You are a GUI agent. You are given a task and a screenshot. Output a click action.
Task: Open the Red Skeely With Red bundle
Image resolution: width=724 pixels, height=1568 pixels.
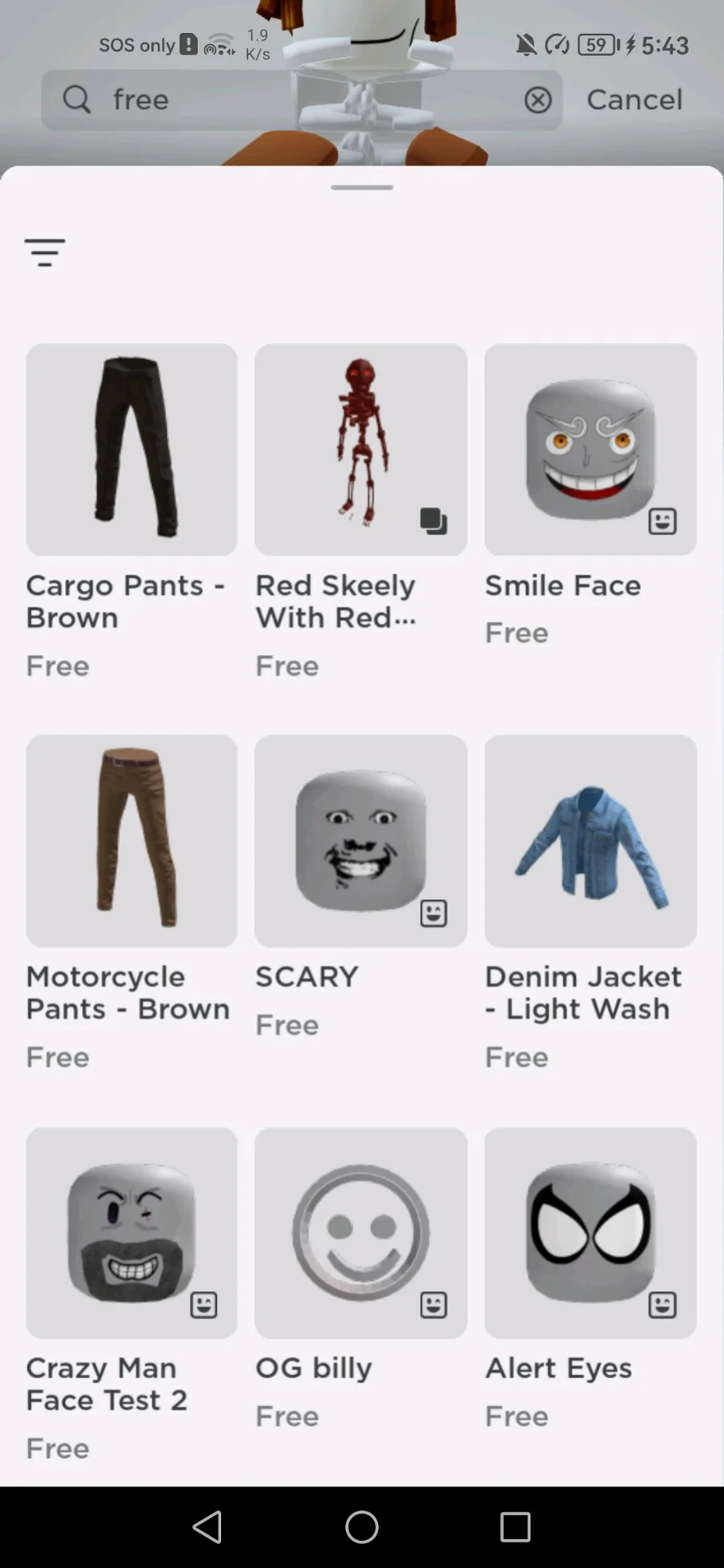pyautogui.click(x=361, y=449)
